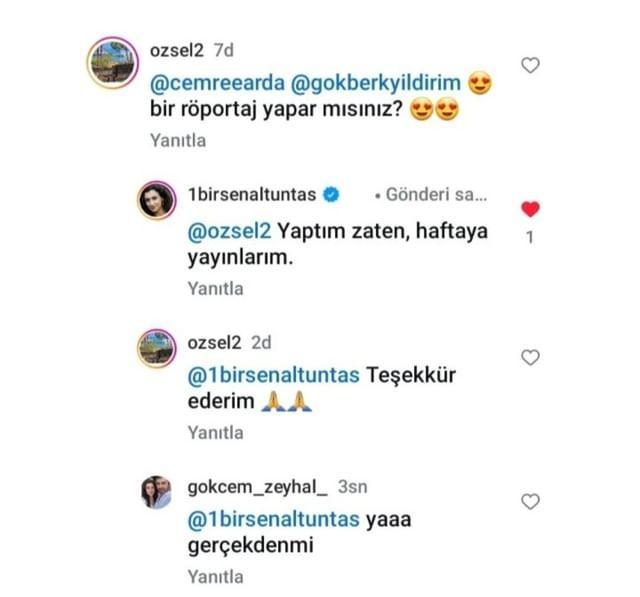Image resolution: width=640 pixels, height=597 pixels.
Task: Like ozsel2's Teşekkür ederim comment
Action: [x=532, y=357]
